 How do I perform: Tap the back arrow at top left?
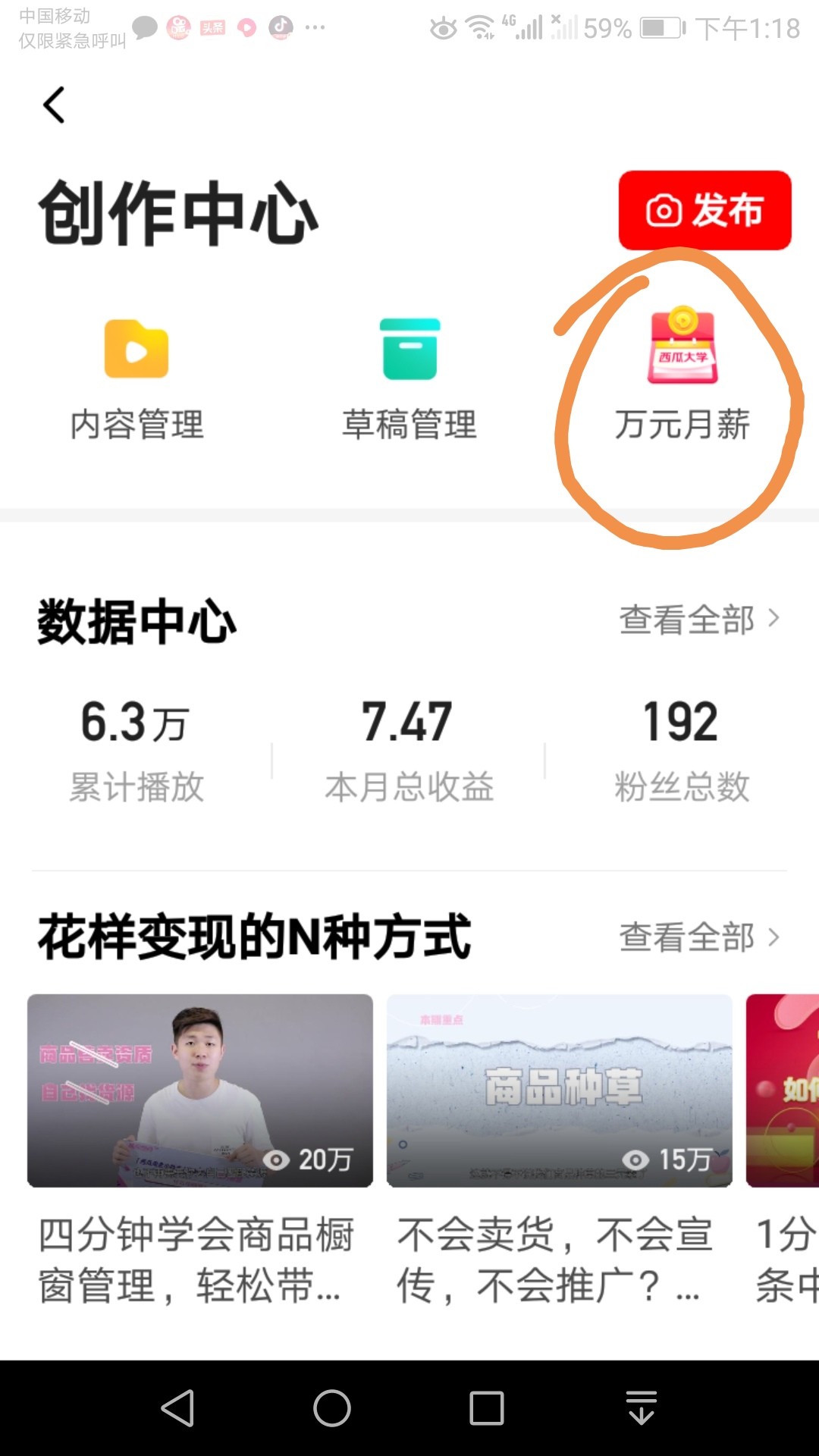tap(53, 105)
